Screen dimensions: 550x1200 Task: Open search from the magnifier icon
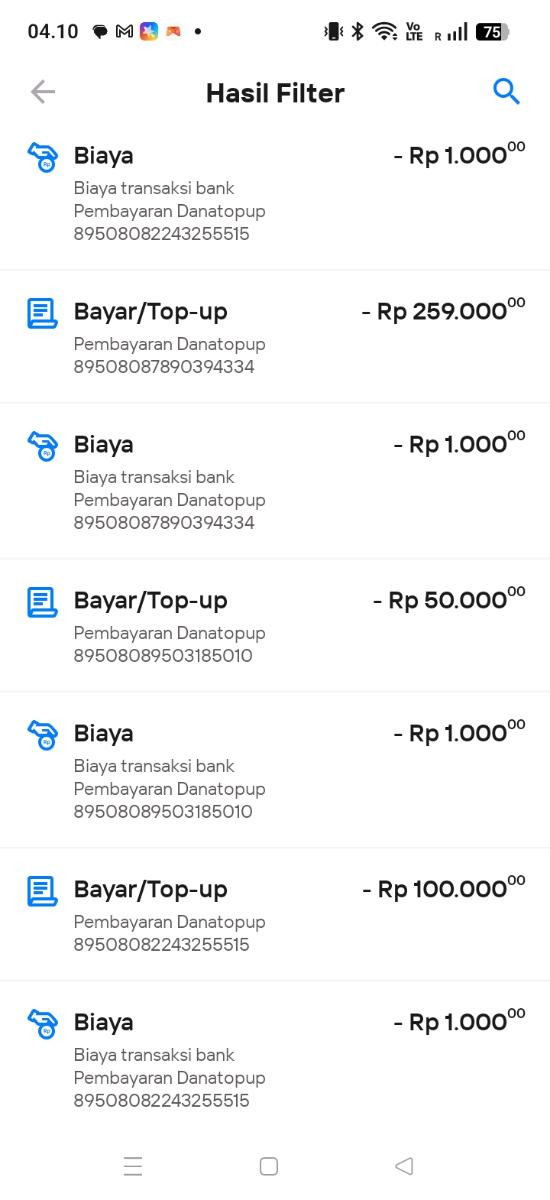point(507,92)
